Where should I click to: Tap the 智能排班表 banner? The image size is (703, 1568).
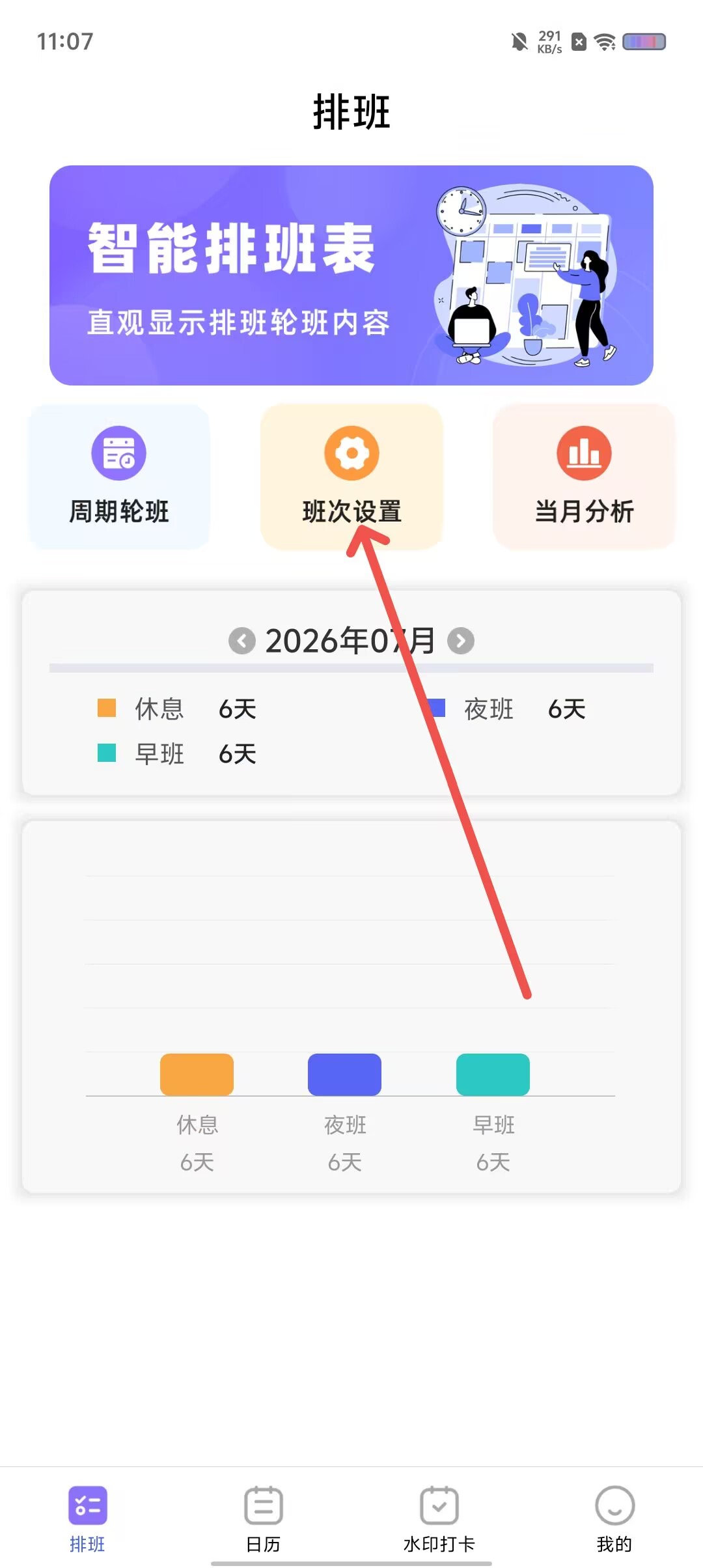351,275
